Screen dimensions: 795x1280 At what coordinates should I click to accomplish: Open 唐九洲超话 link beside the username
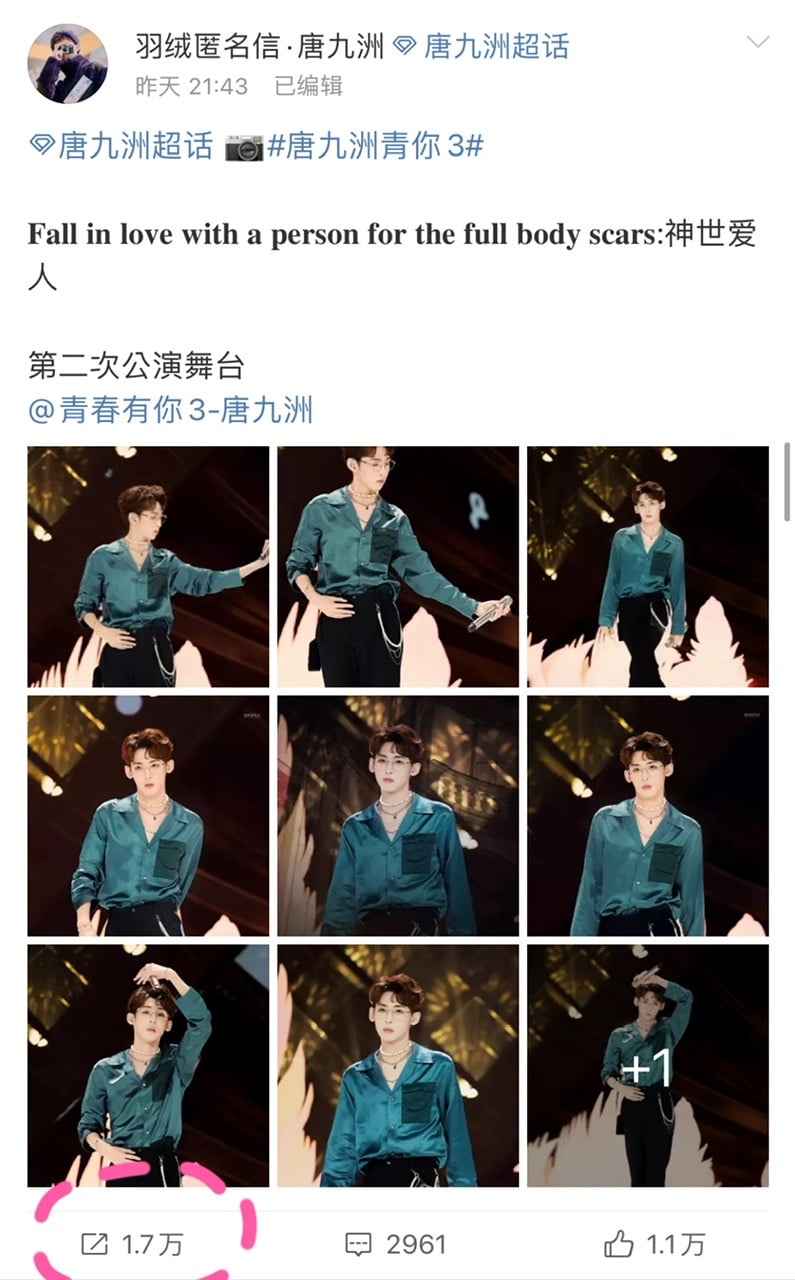click(x=482, y=46)
